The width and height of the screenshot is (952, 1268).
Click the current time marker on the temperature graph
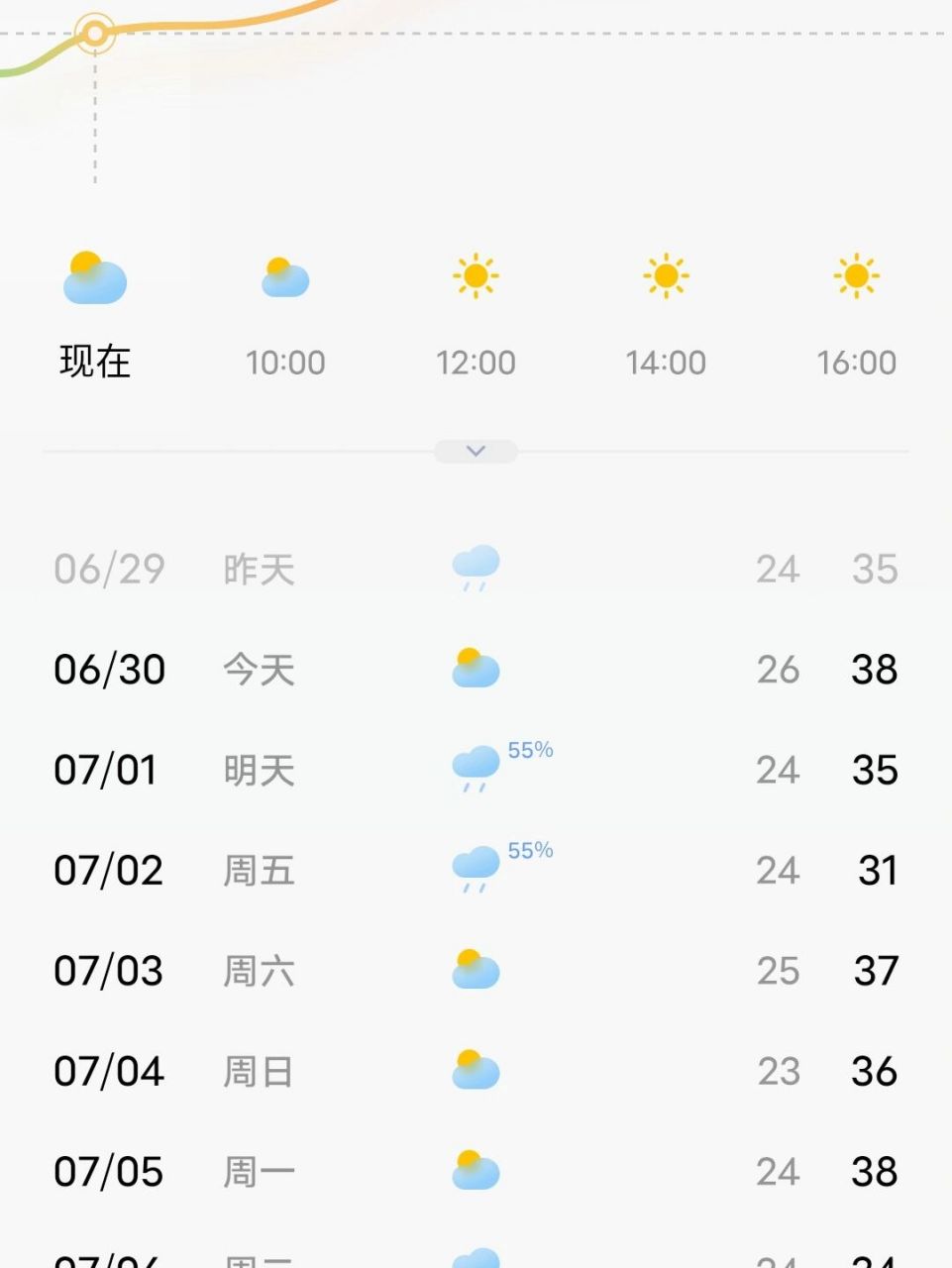click(94, 33)
